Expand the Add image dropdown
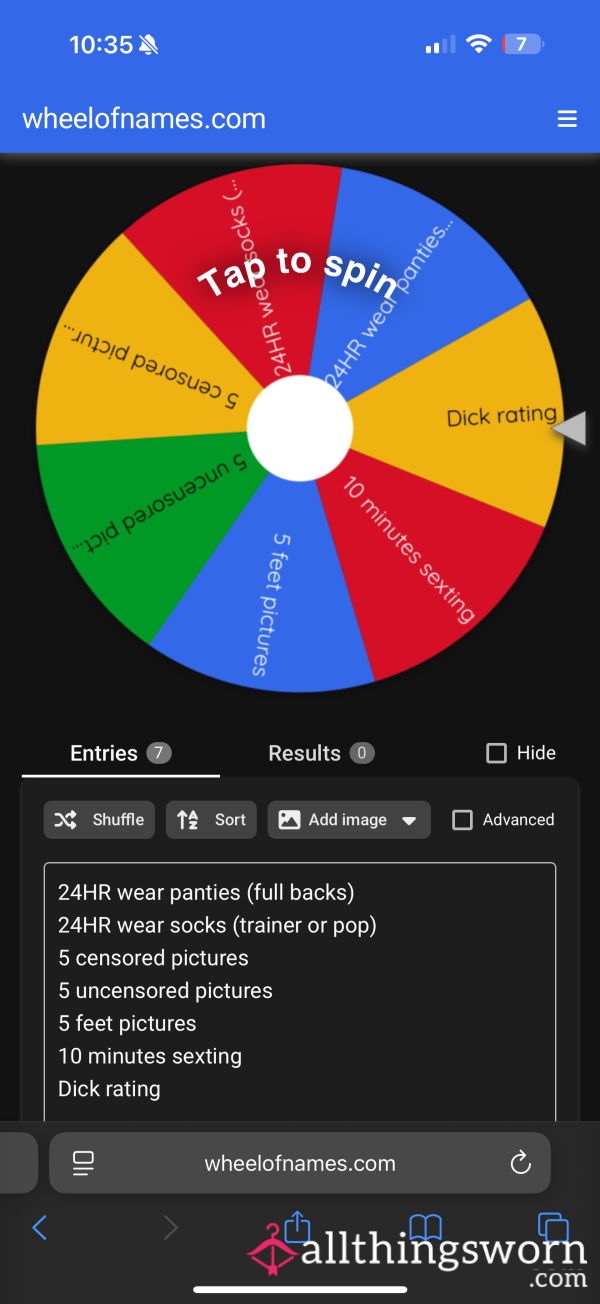The width and height of the screenshot is (600, 1304). [x=349, y=820]
